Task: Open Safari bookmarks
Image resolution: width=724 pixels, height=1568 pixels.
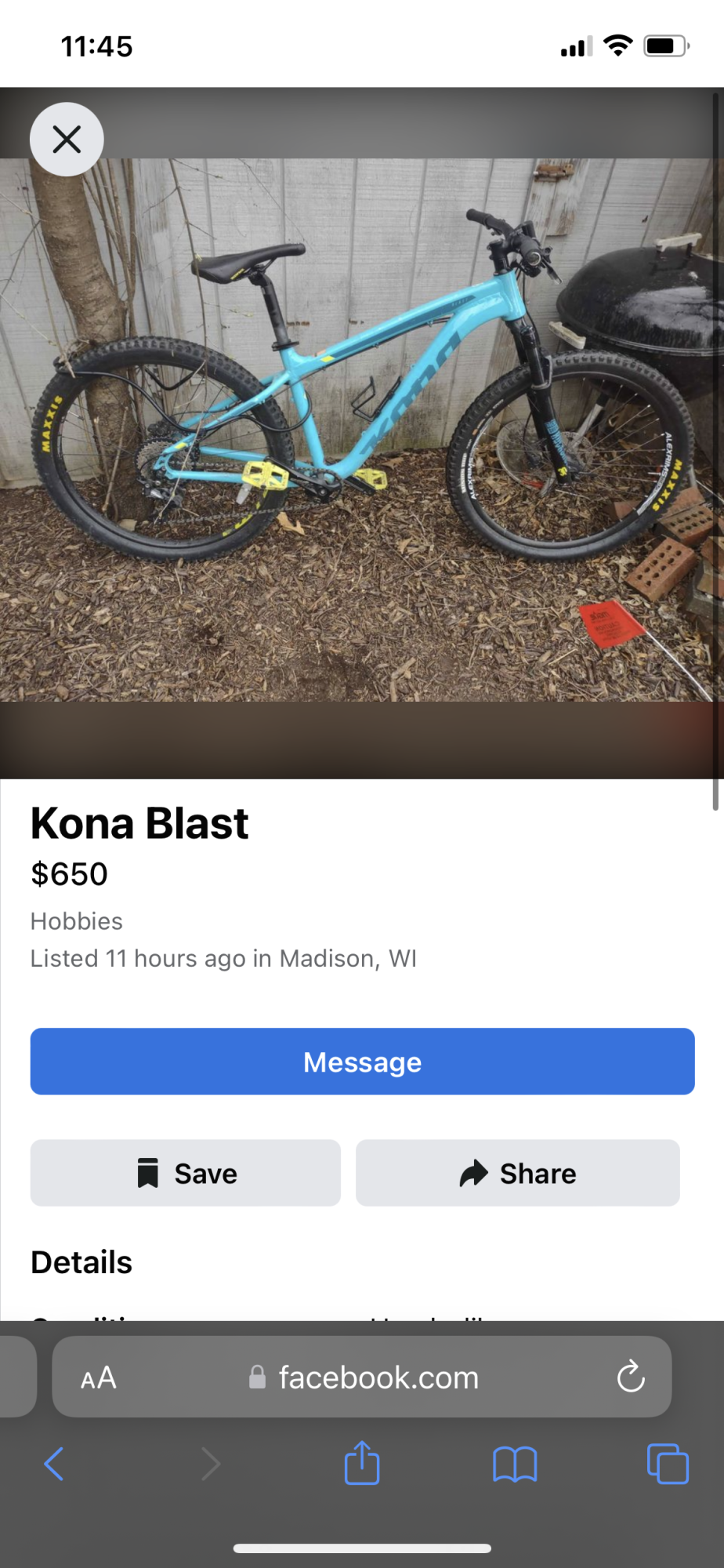Action: pyautogui.click(x=515, y=1464)
